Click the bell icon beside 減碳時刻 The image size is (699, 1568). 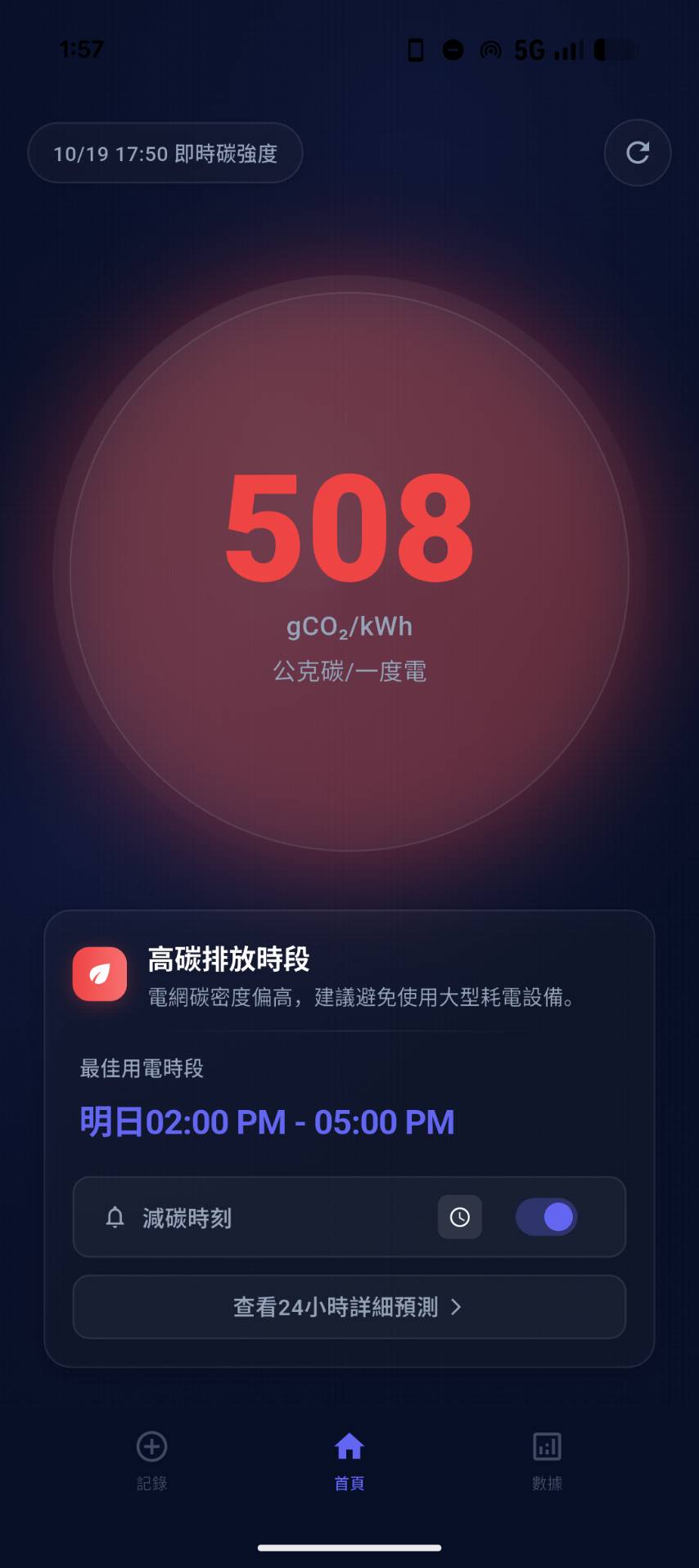point(115,1217)
